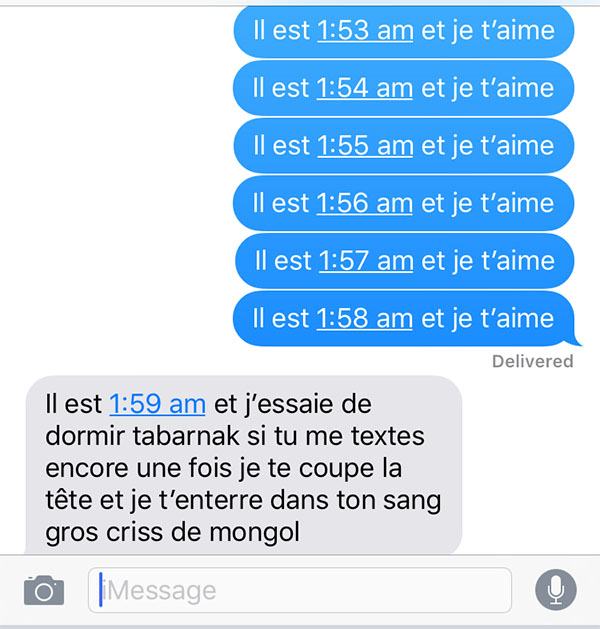This screenshot has height=629, width=600.
Task: Record a voice message with the microphone
Action: 555,590
